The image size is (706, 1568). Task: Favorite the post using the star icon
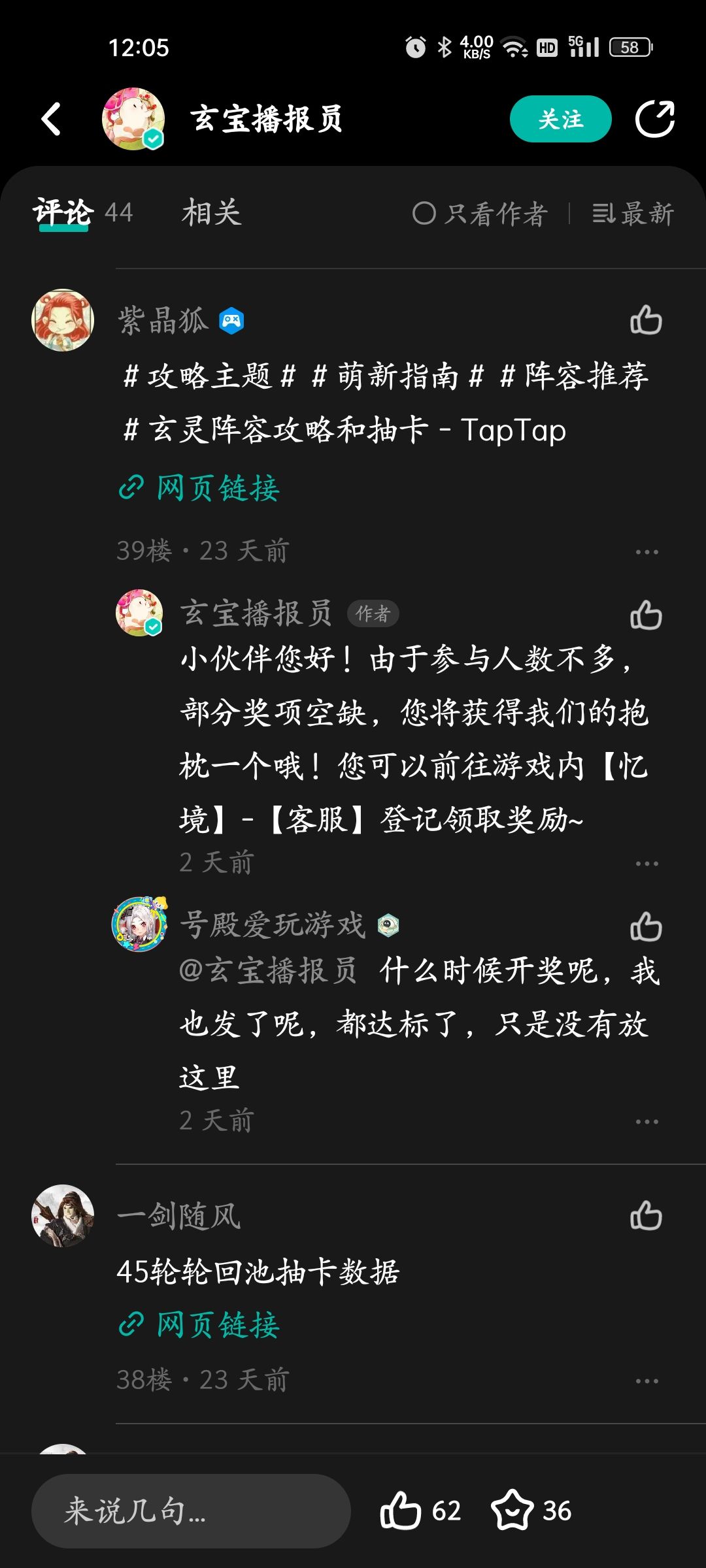click(531, 1511)
